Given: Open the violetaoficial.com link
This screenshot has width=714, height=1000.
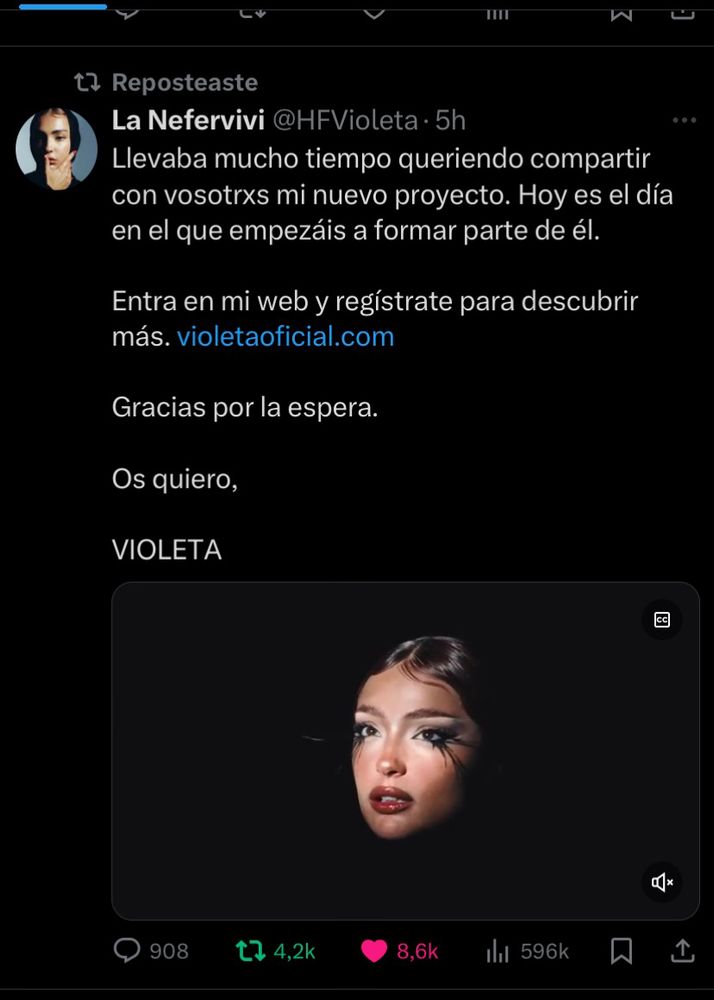Looking at the screenshot, I should coord(285,337).
